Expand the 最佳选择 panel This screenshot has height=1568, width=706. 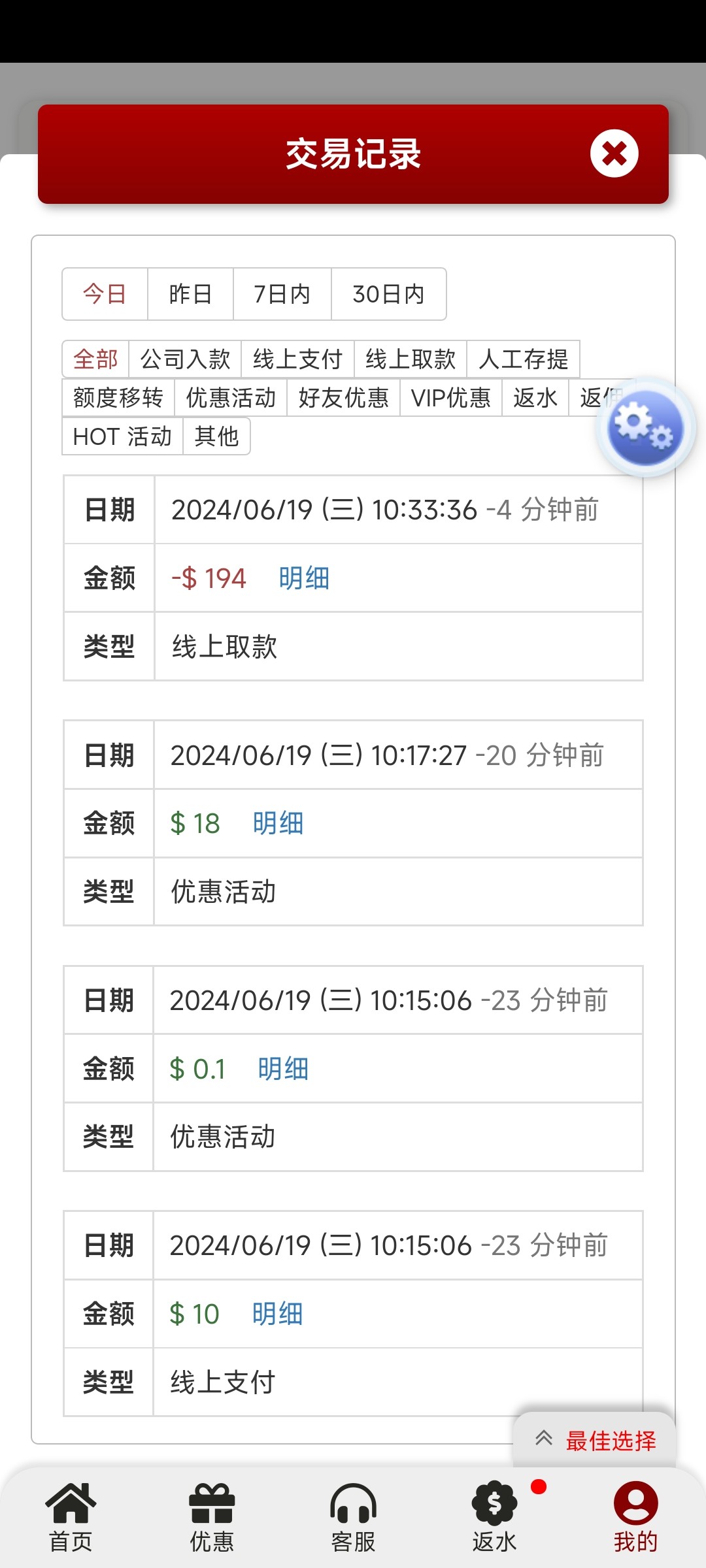click(x=595, y=1440)
